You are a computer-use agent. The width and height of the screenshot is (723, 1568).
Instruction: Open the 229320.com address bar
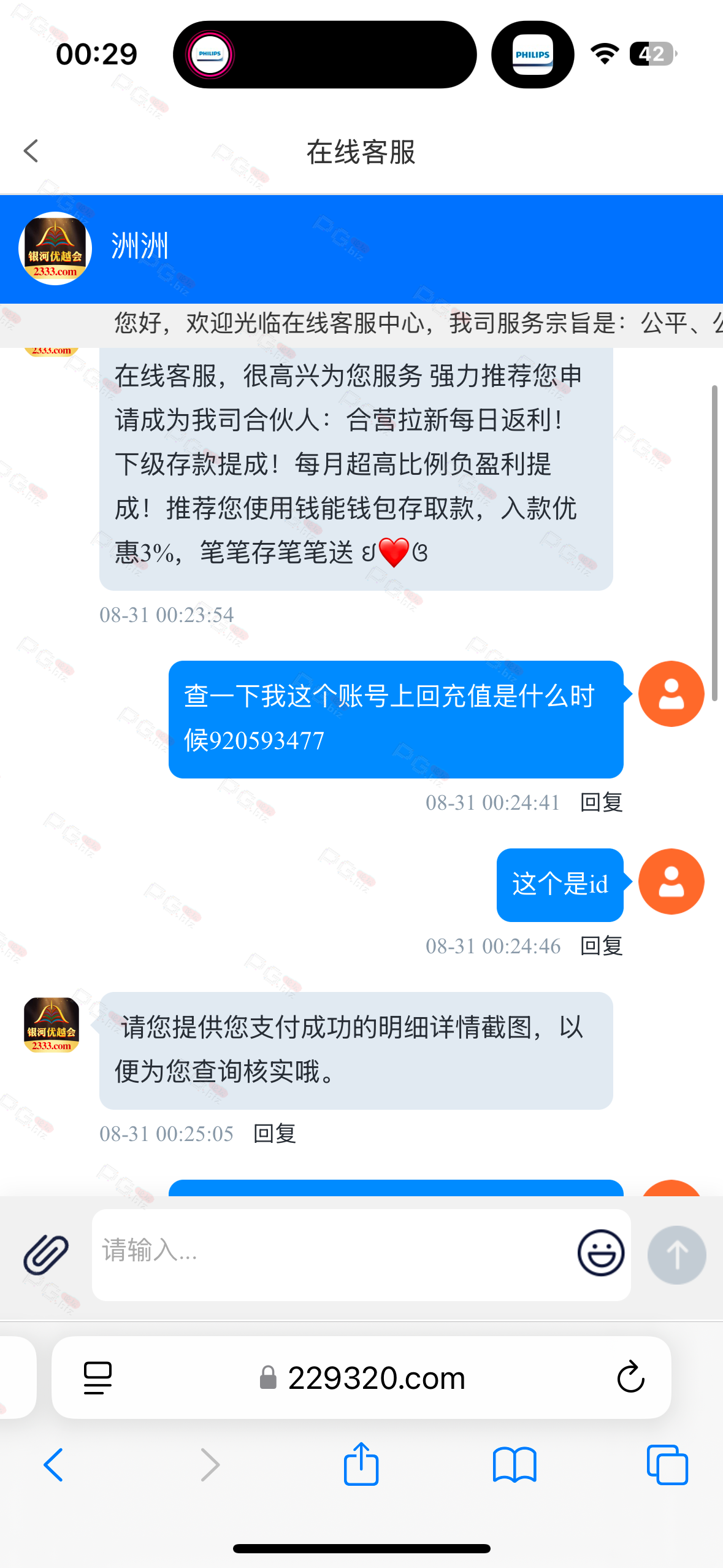click(375, 1378)
